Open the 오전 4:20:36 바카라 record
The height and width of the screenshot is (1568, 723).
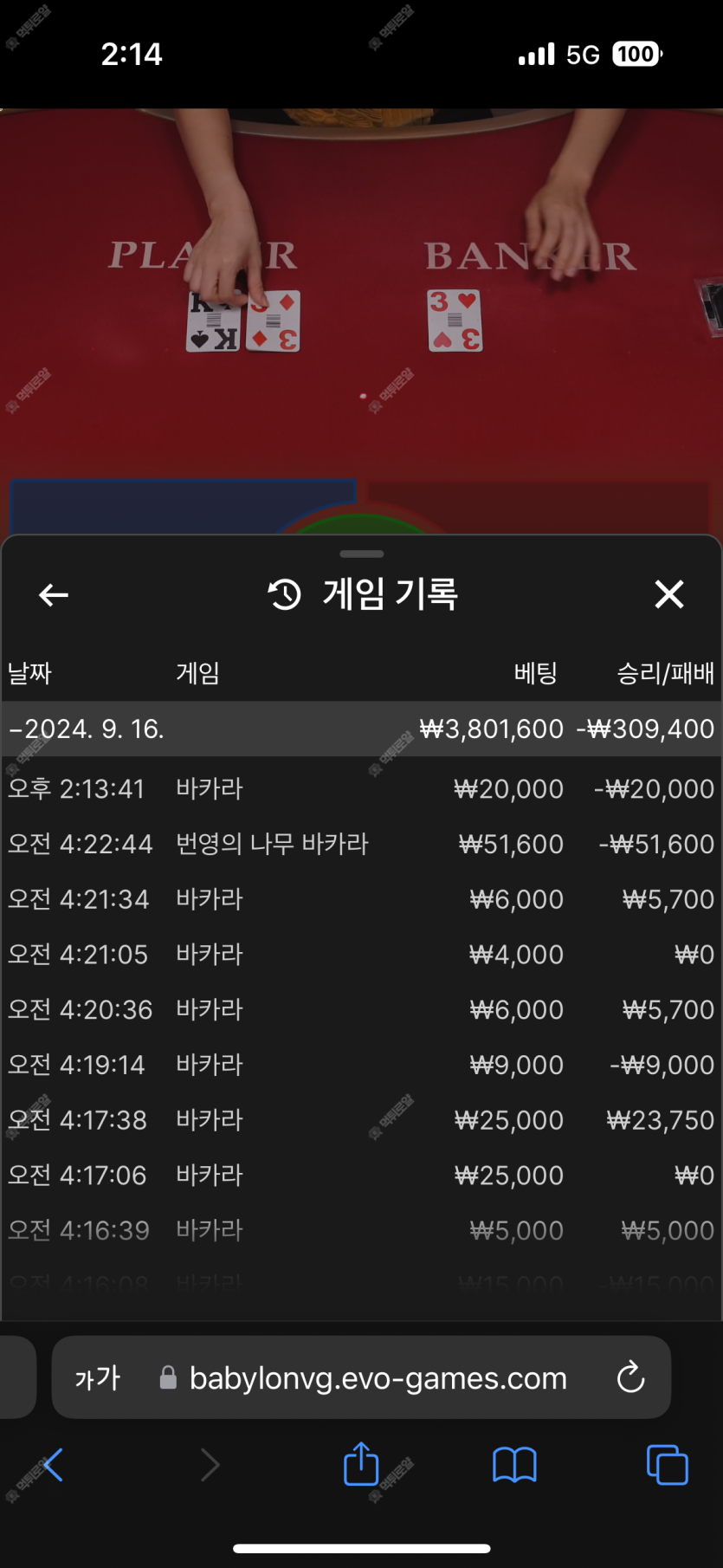361,1009
